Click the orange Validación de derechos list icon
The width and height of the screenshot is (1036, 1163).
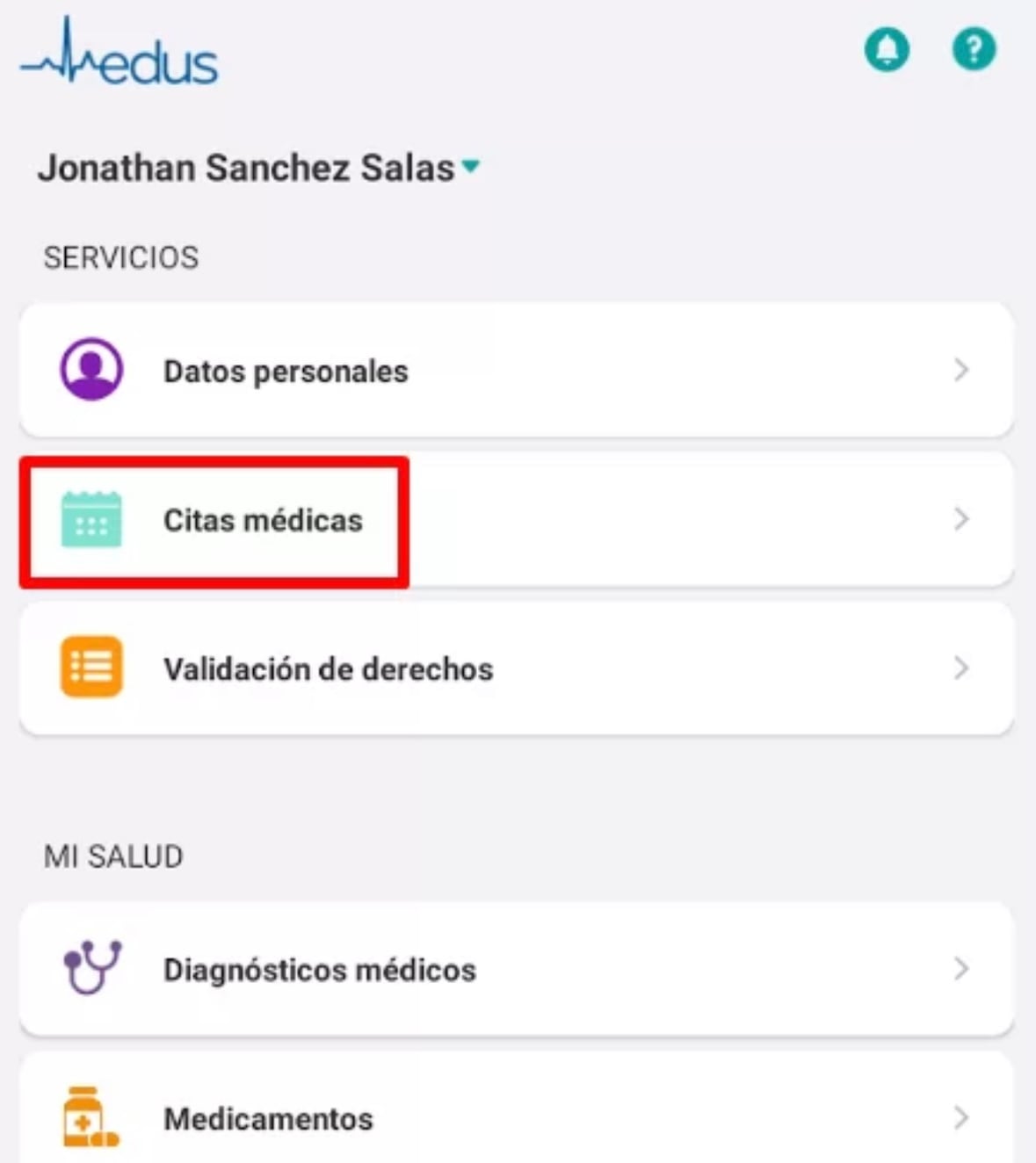[91, 668]
